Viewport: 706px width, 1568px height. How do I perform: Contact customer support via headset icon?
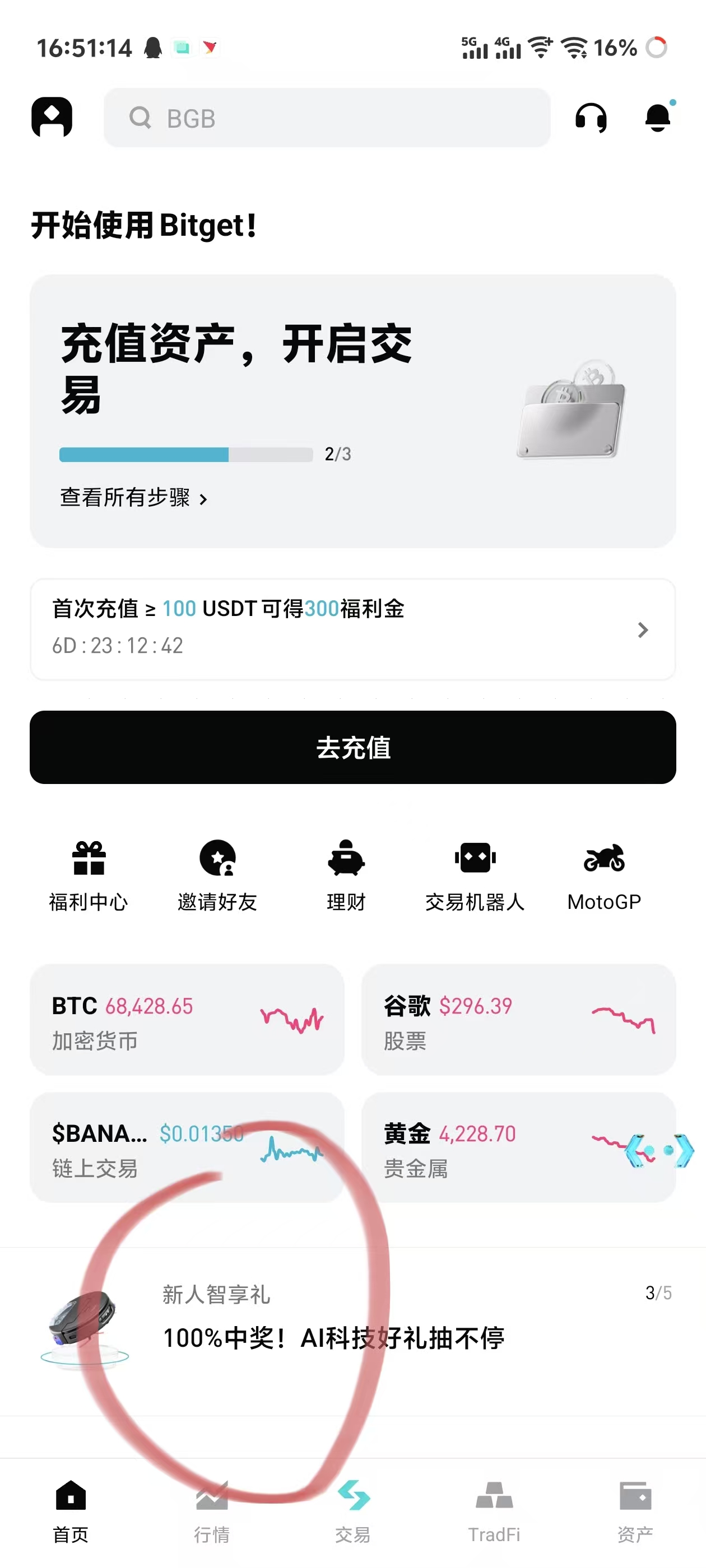(x=591, y=118)
